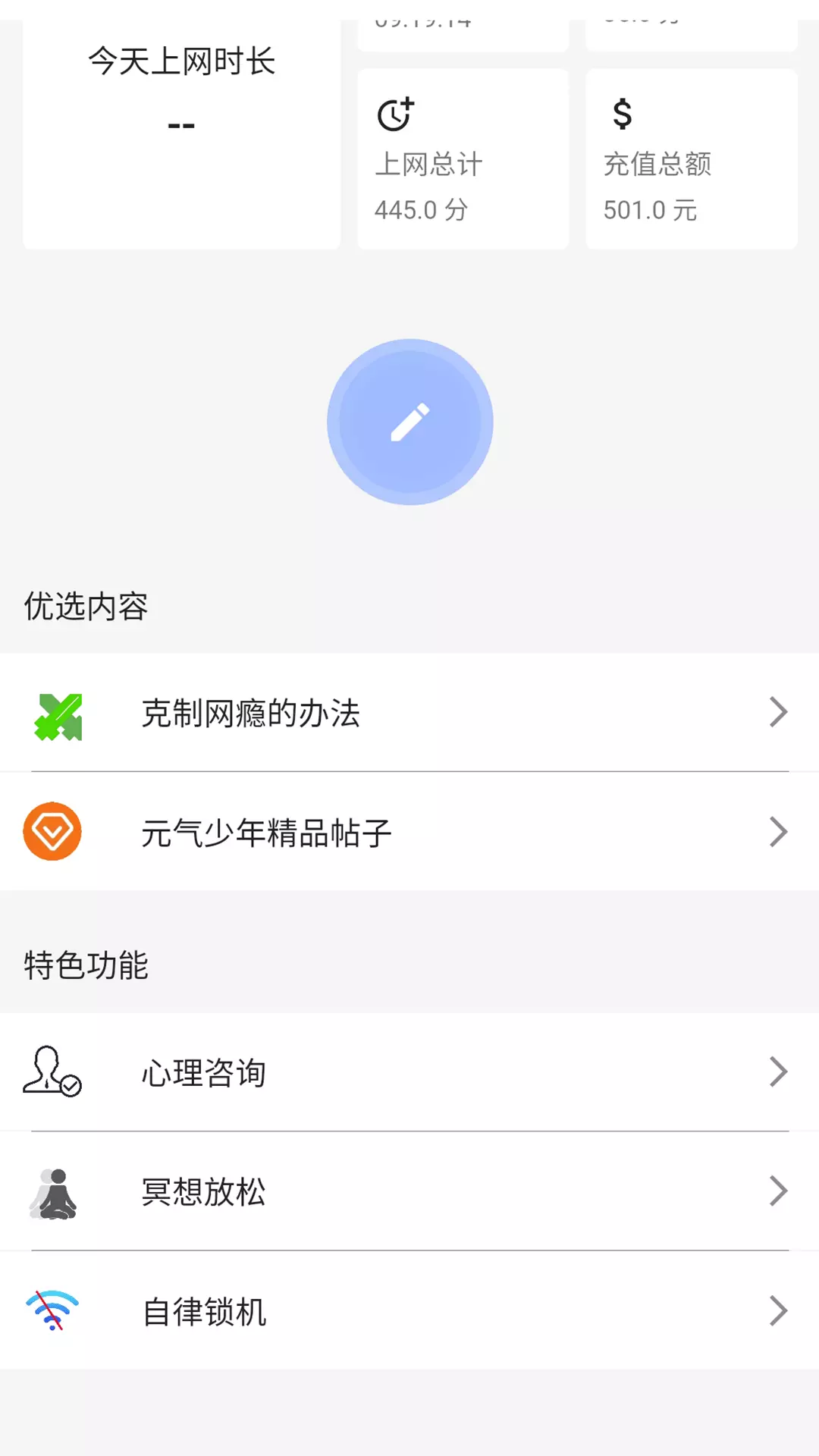819x1456 pixels.
Task: Open the 充值总额 card
Action: coord(692,159)
